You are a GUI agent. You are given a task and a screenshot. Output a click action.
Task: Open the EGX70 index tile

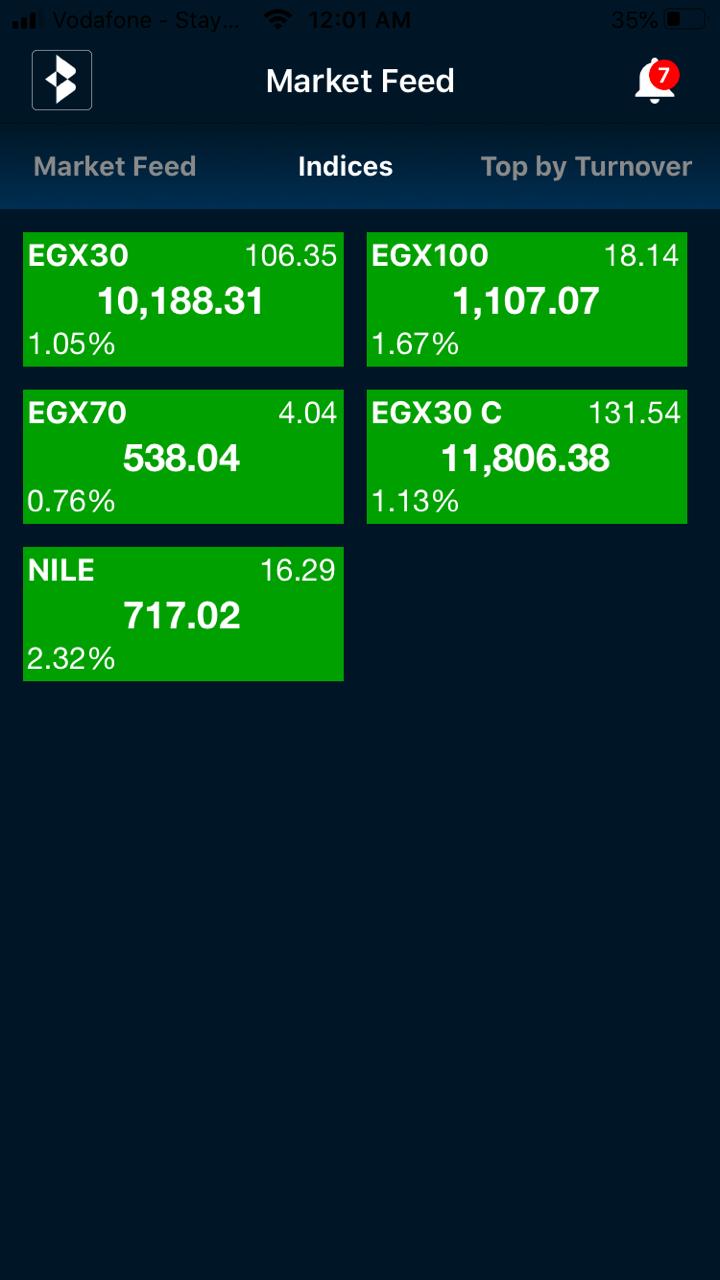(x=183, y=456)
